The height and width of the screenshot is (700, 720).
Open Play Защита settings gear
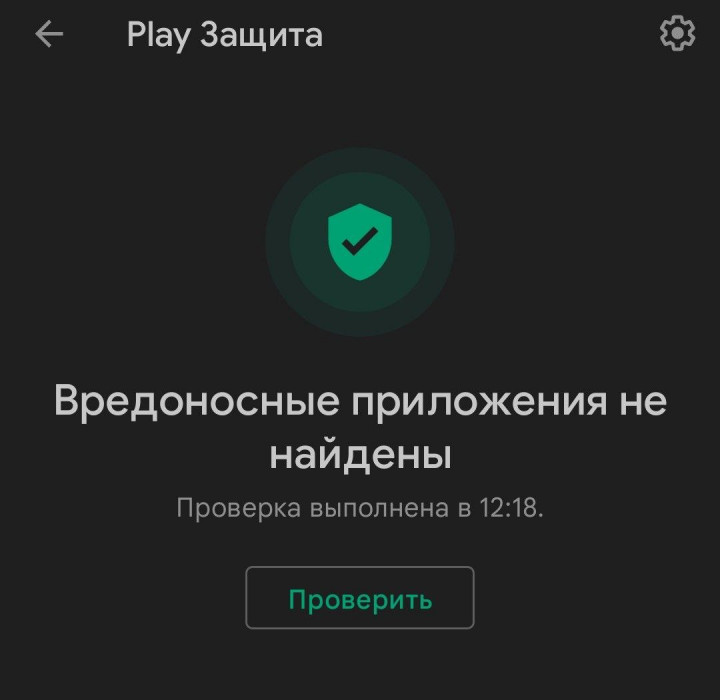point(677,35)
